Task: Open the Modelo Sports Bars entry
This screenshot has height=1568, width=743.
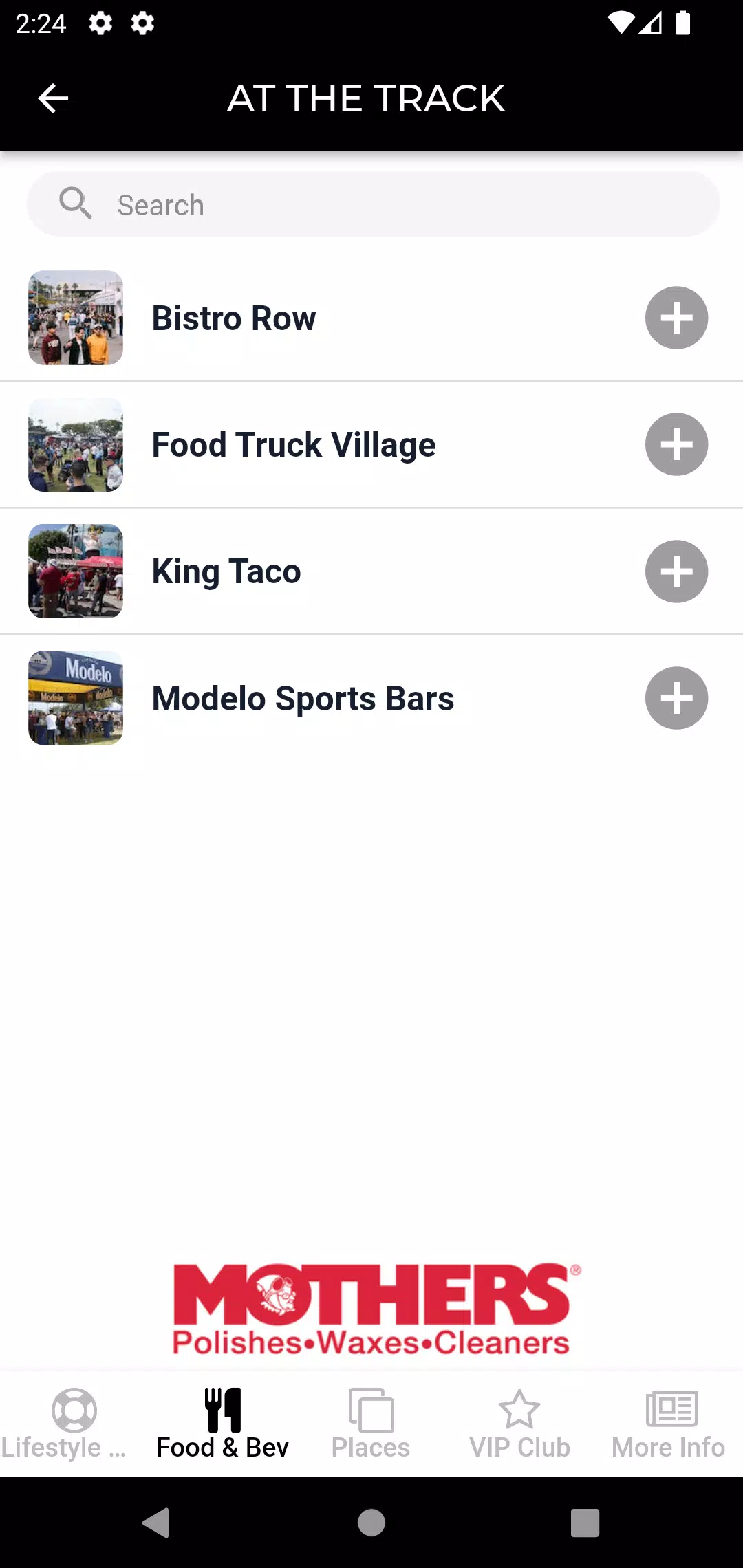Action: point(371,698)
